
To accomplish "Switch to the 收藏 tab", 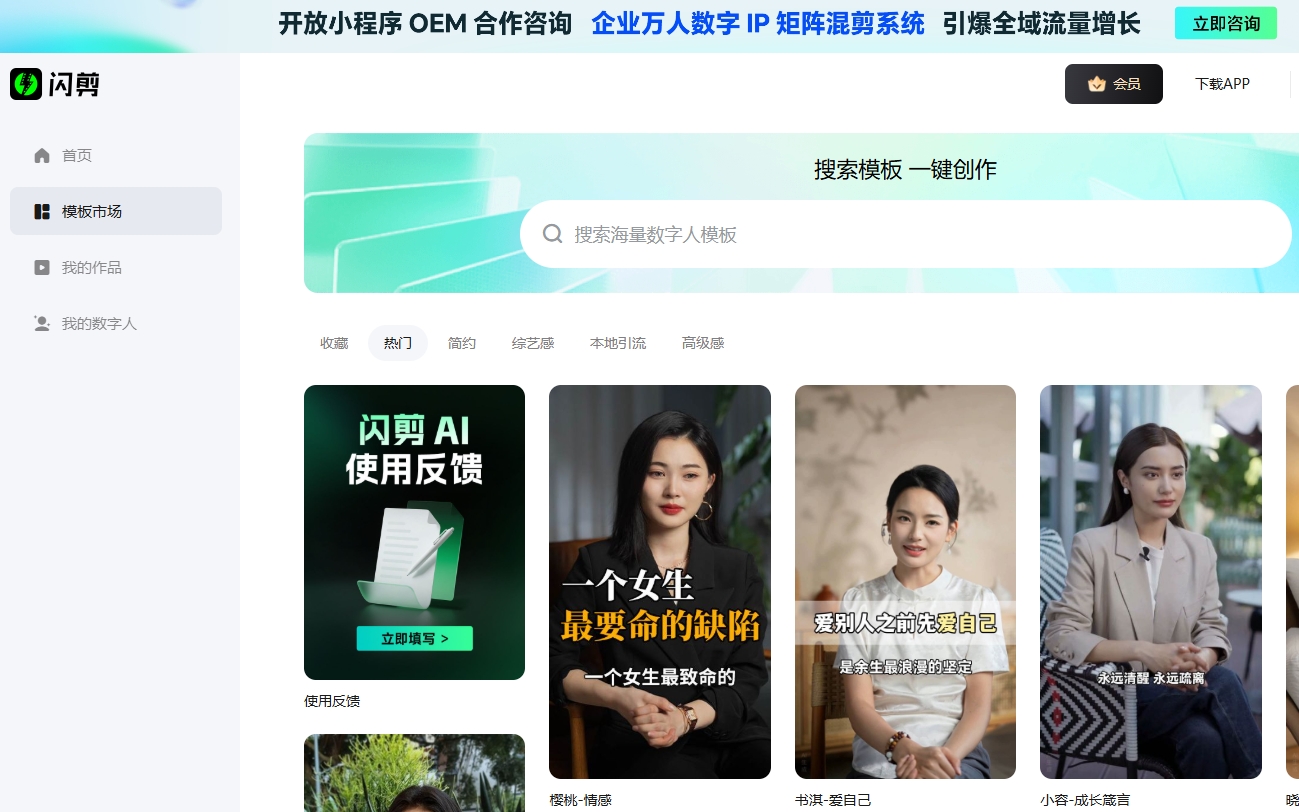I will pyautogui.click(x=334, y=343).
